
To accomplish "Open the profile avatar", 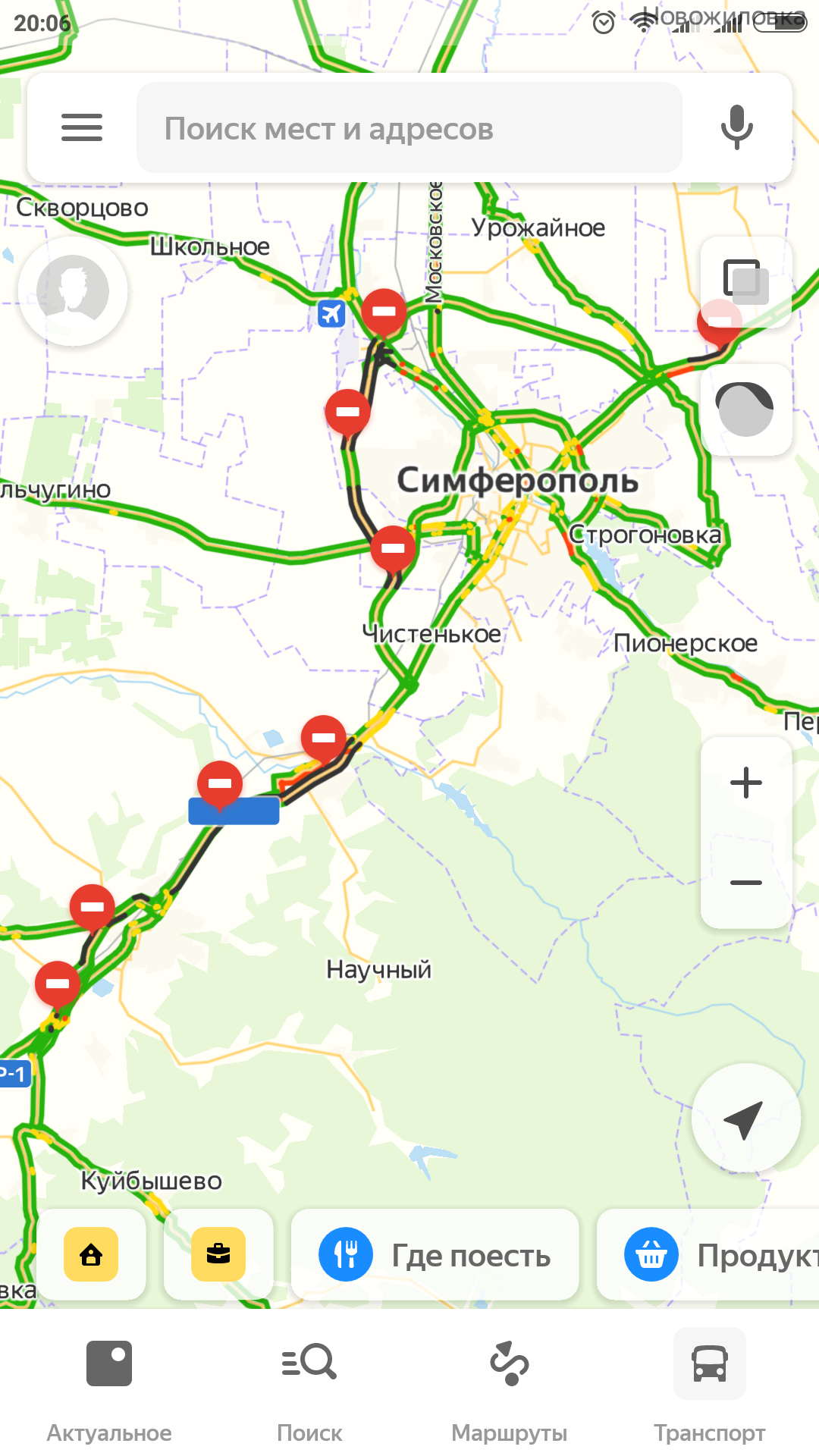I will (x=73, y=291).
